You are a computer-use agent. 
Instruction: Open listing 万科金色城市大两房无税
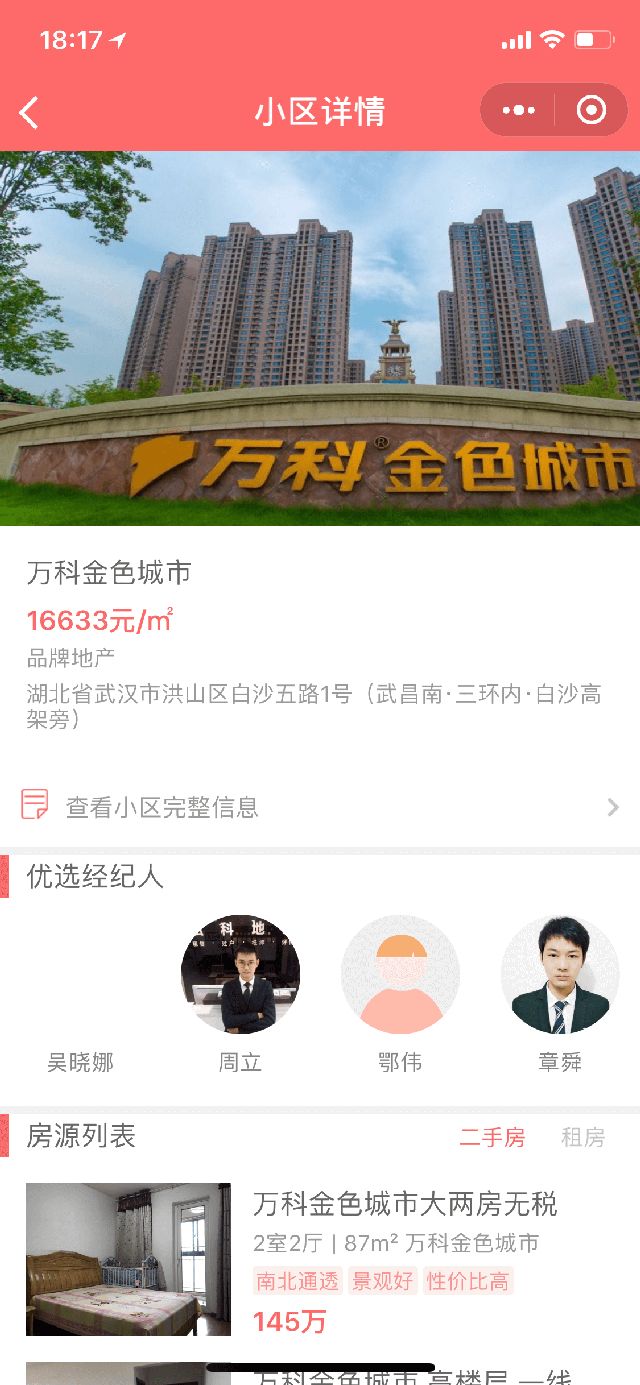click(x=405, y=1204)
